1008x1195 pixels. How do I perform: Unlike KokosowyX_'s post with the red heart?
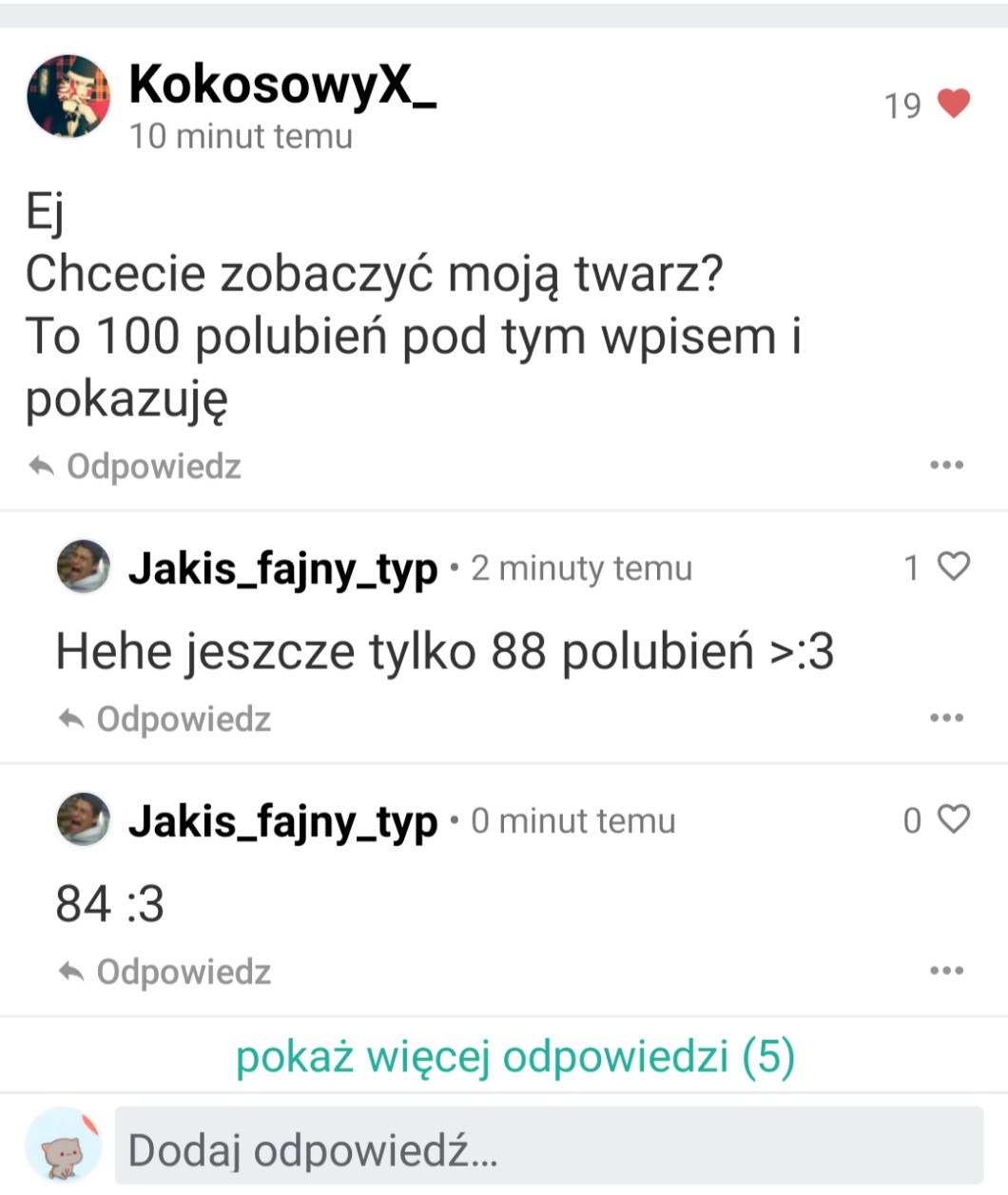click(x=953, y=103)
